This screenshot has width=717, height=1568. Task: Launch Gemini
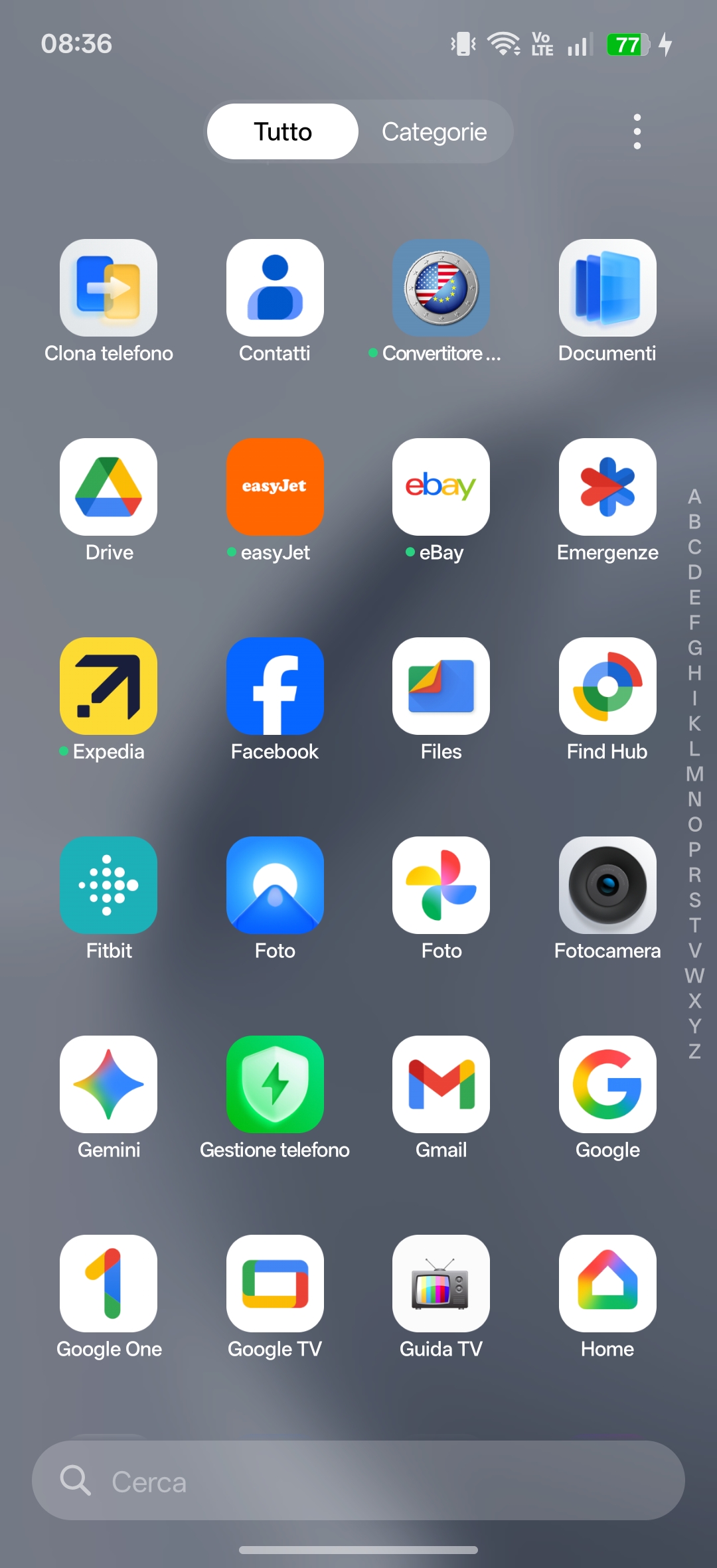(109, 1085)
